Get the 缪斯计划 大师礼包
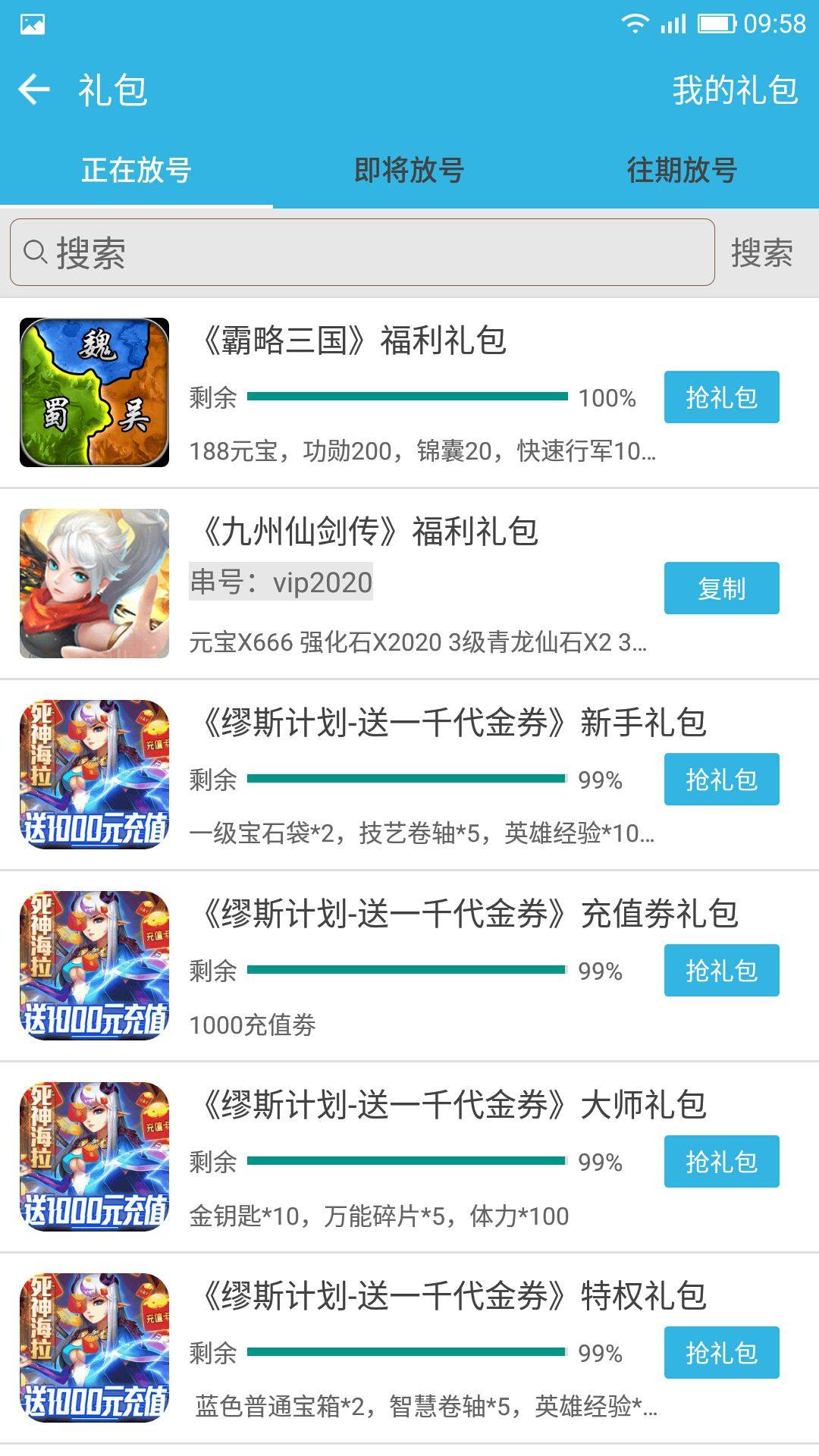Image resolution: width=819 pixels, height=1456 pixels. [721, 1161]
